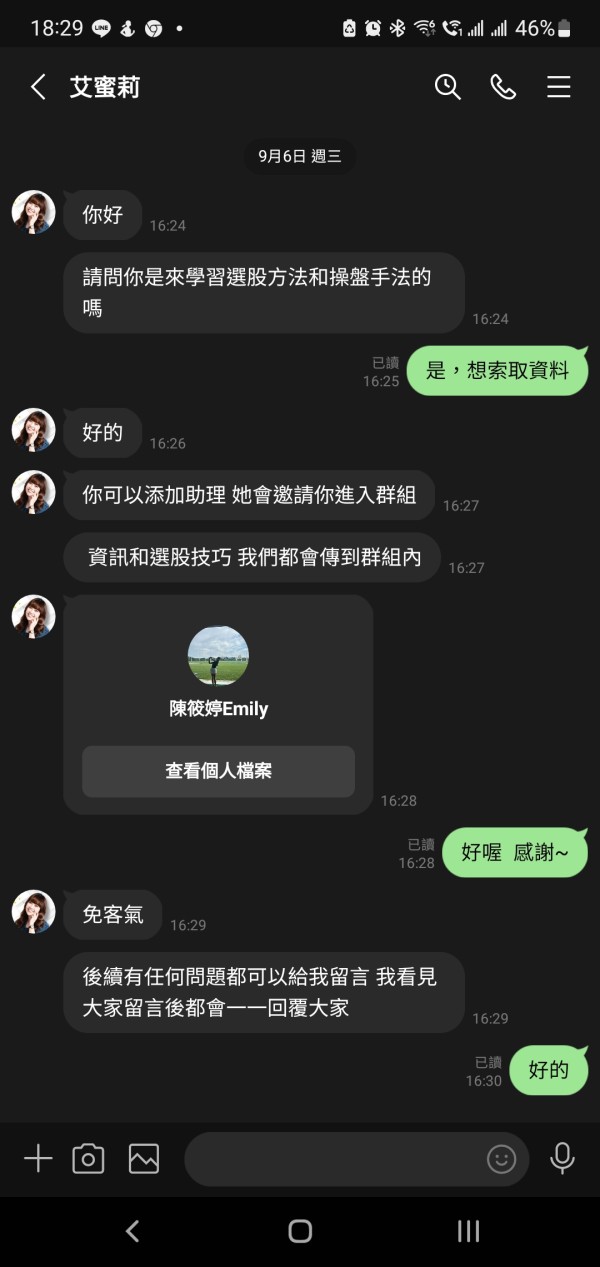Open the emoji and sticker picker
Viewport: 600px width, 1267px height.
[x=501, y=1159]
